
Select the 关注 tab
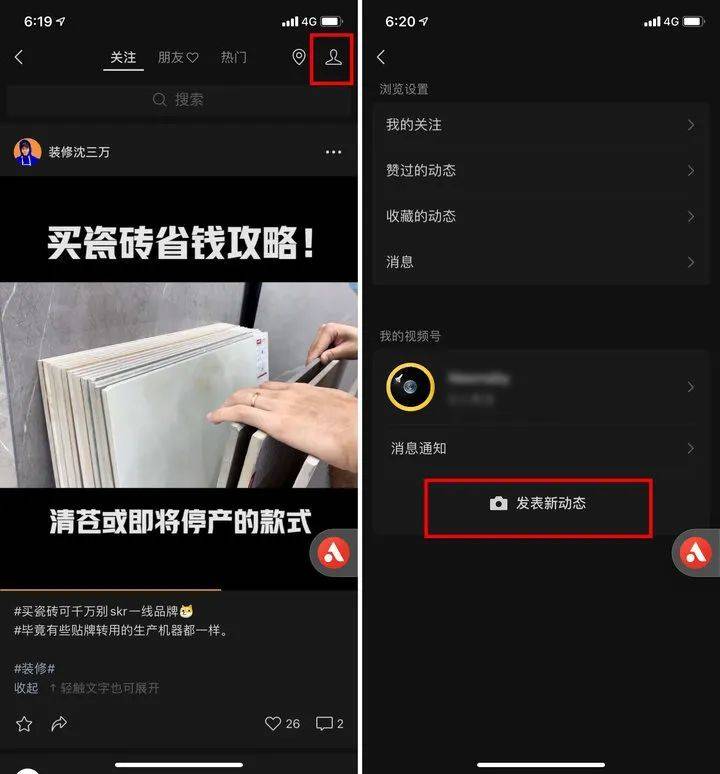[123, 58]
